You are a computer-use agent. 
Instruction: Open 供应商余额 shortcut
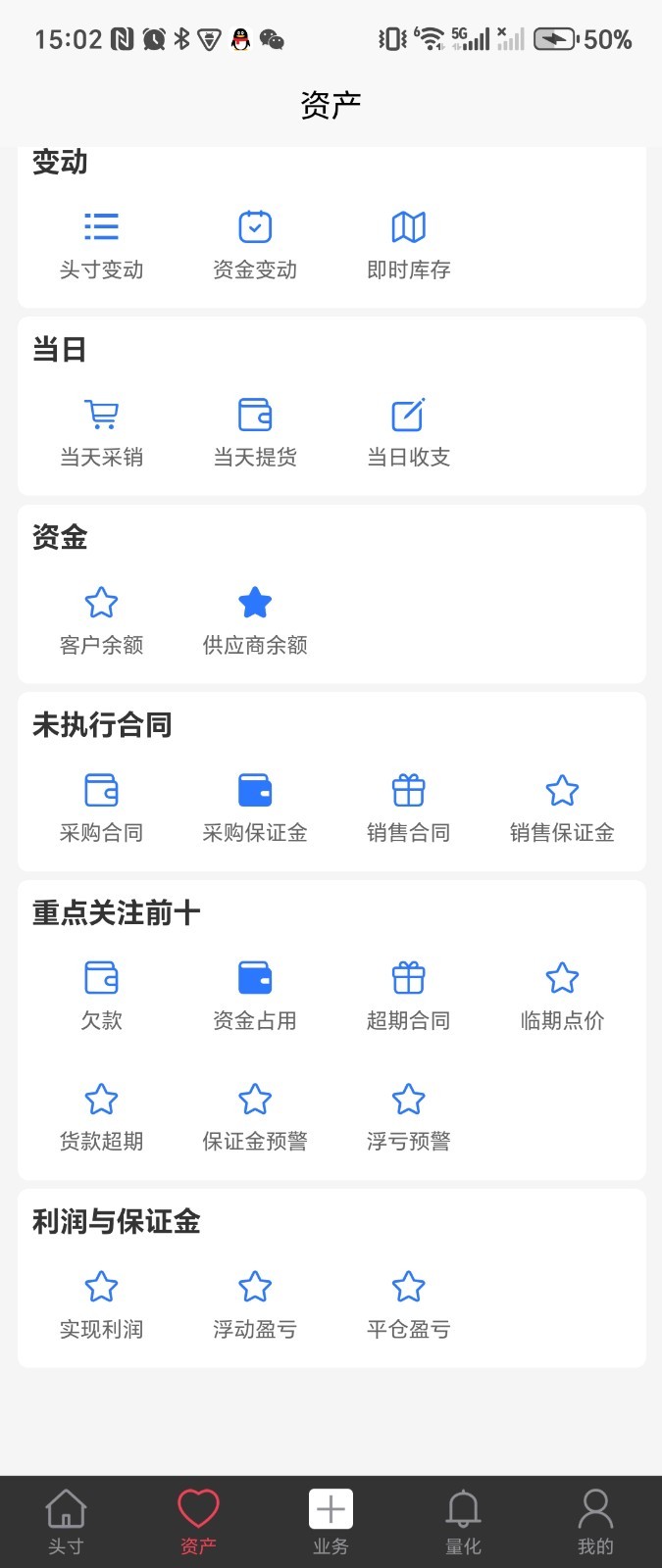click(255, 619)
